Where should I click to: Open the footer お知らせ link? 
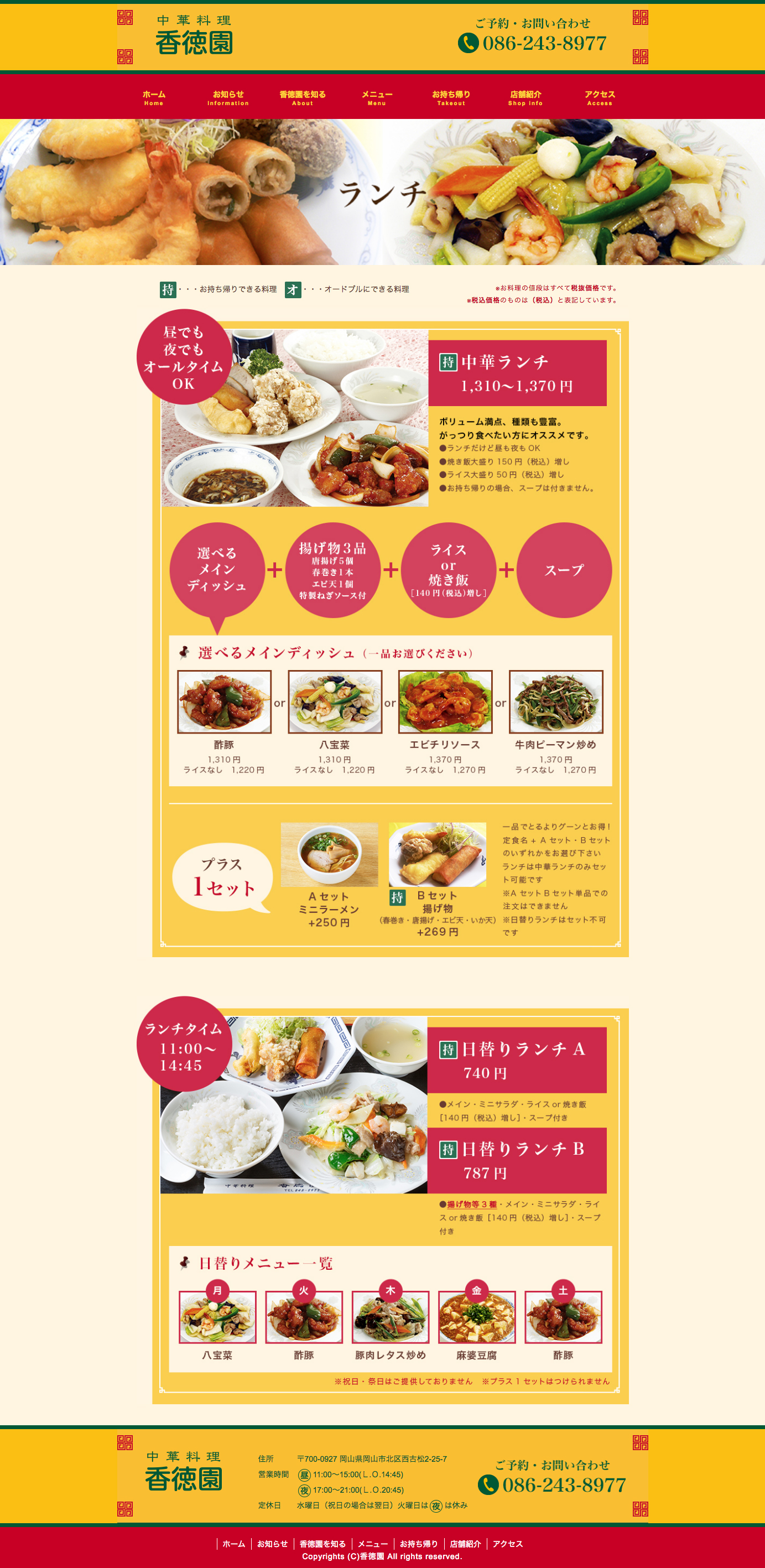coord(272,1544)
